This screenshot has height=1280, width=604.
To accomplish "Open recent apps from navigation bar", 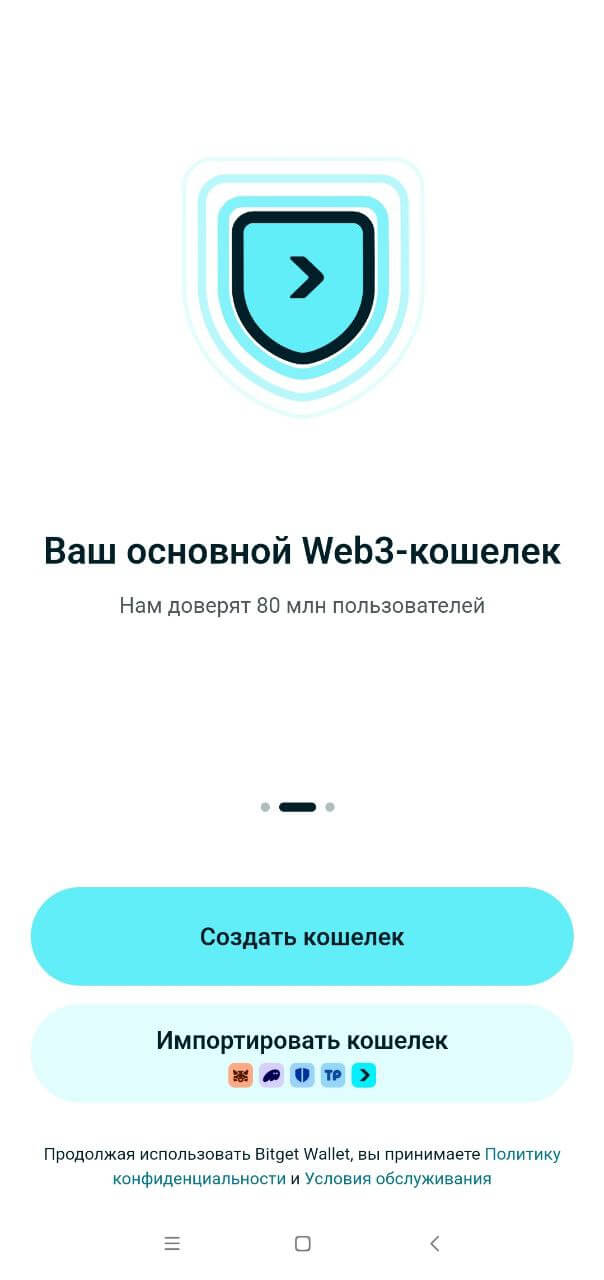I will click(x=172, y=1243).
